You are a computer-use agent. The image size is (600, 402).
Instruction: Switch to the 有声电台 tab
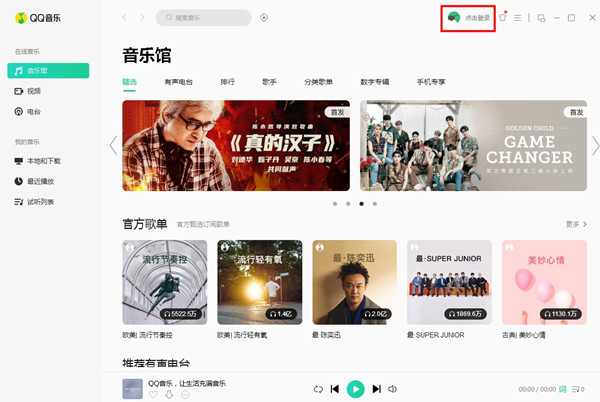(179, 81)
